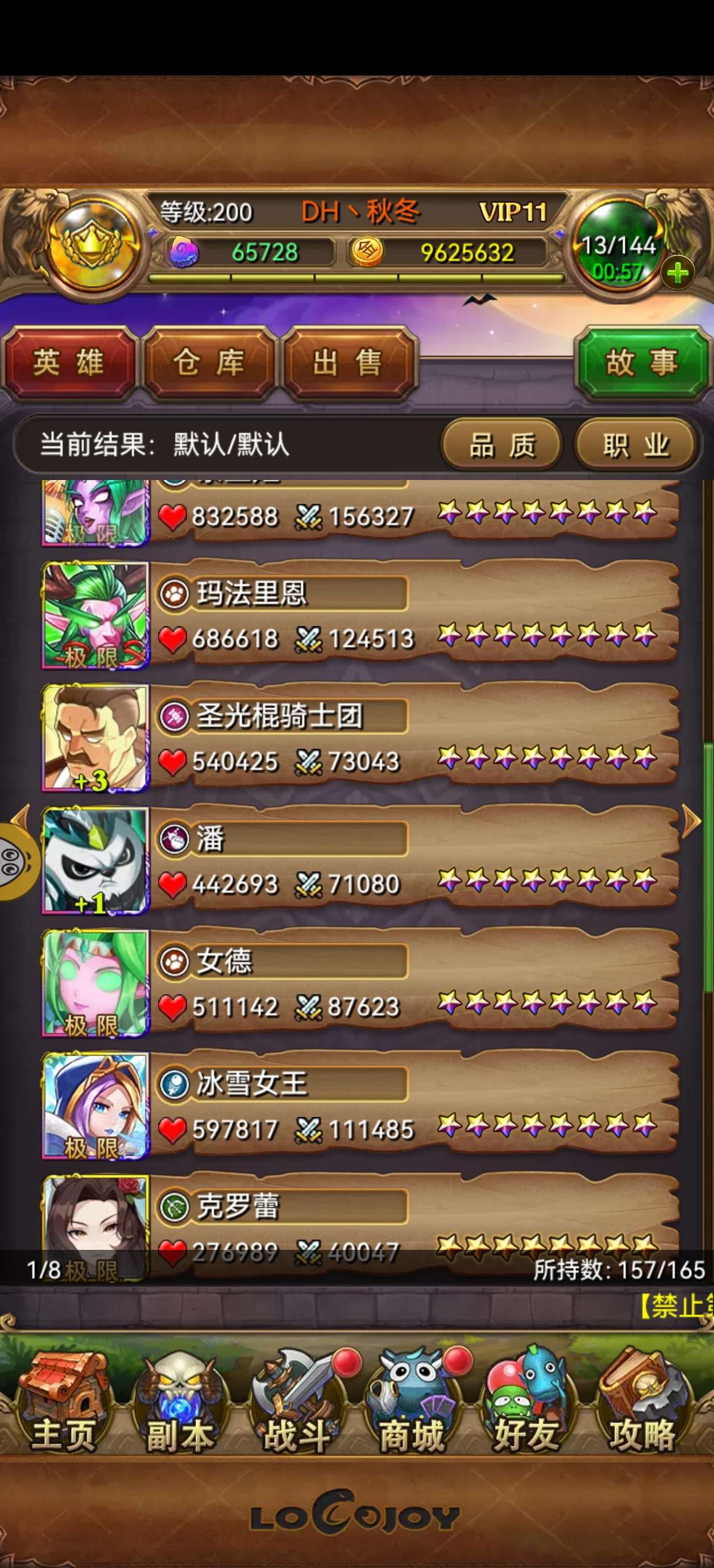Screen dimensions: 714x1568
Task: Filter heroes by 品质 quality
Action: [x=501, y=445]
